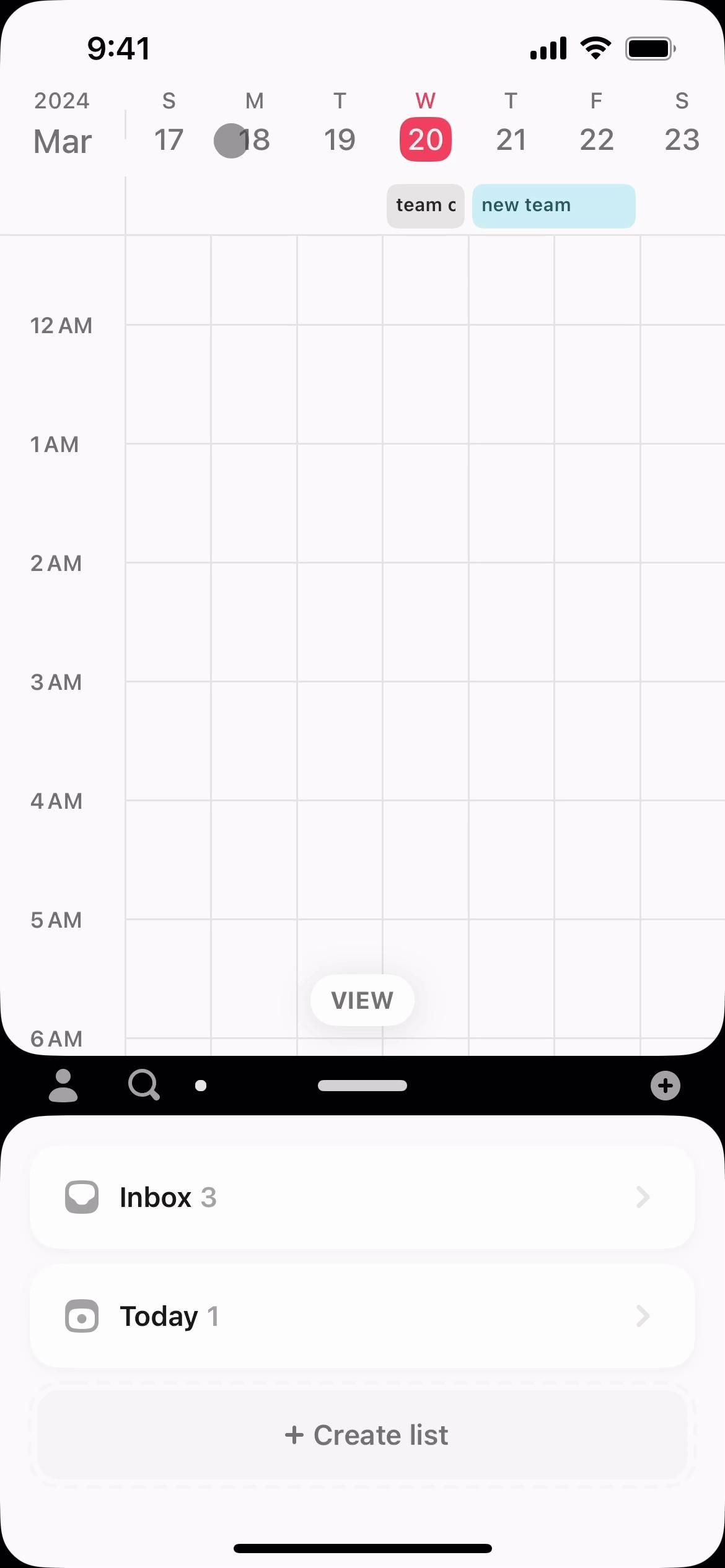The width and height of the screenshot is (725, 1568).
Task: Open the Today list
Action: 362,1316
